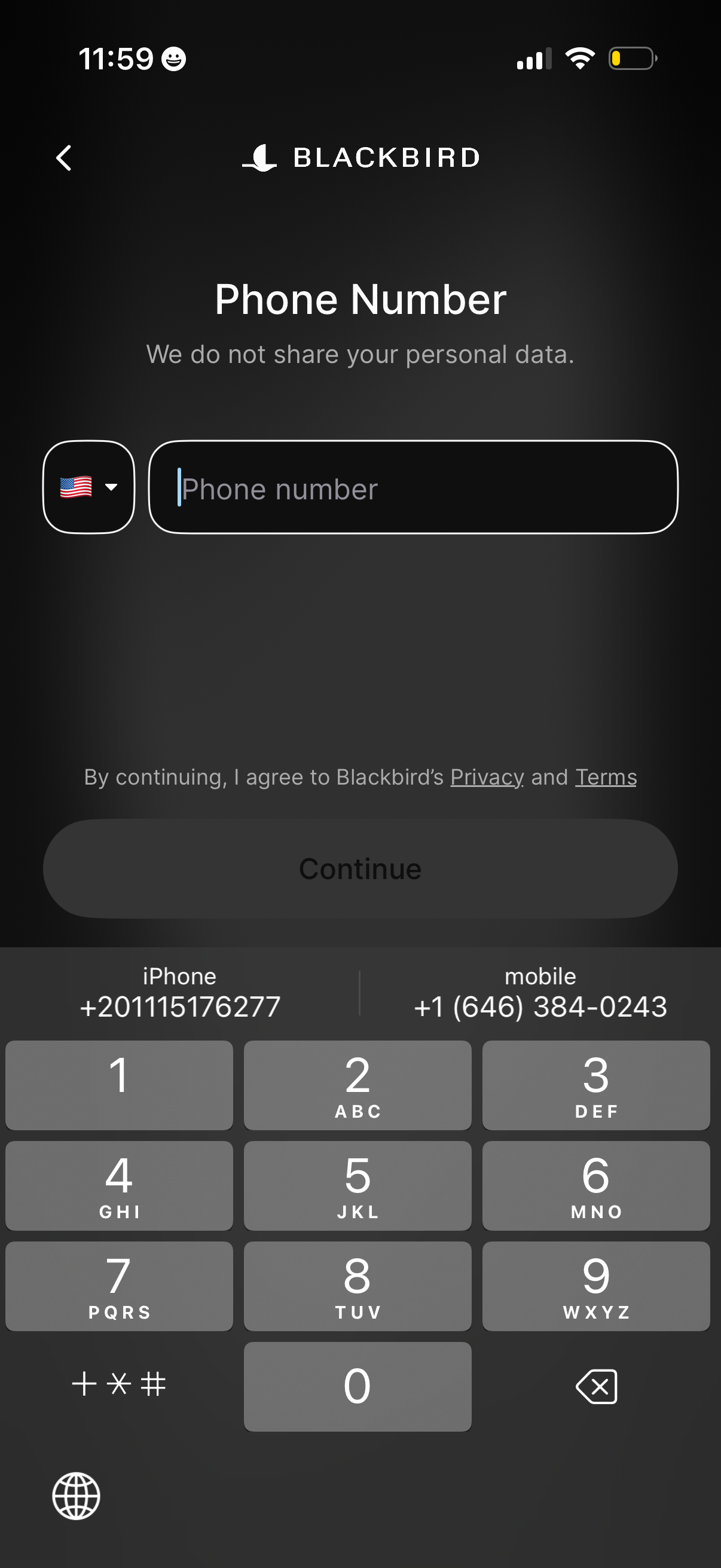Autofill the mobile +1 (646) suggestion
This screenshot has width=721, height=1568.
pos(539,992)
